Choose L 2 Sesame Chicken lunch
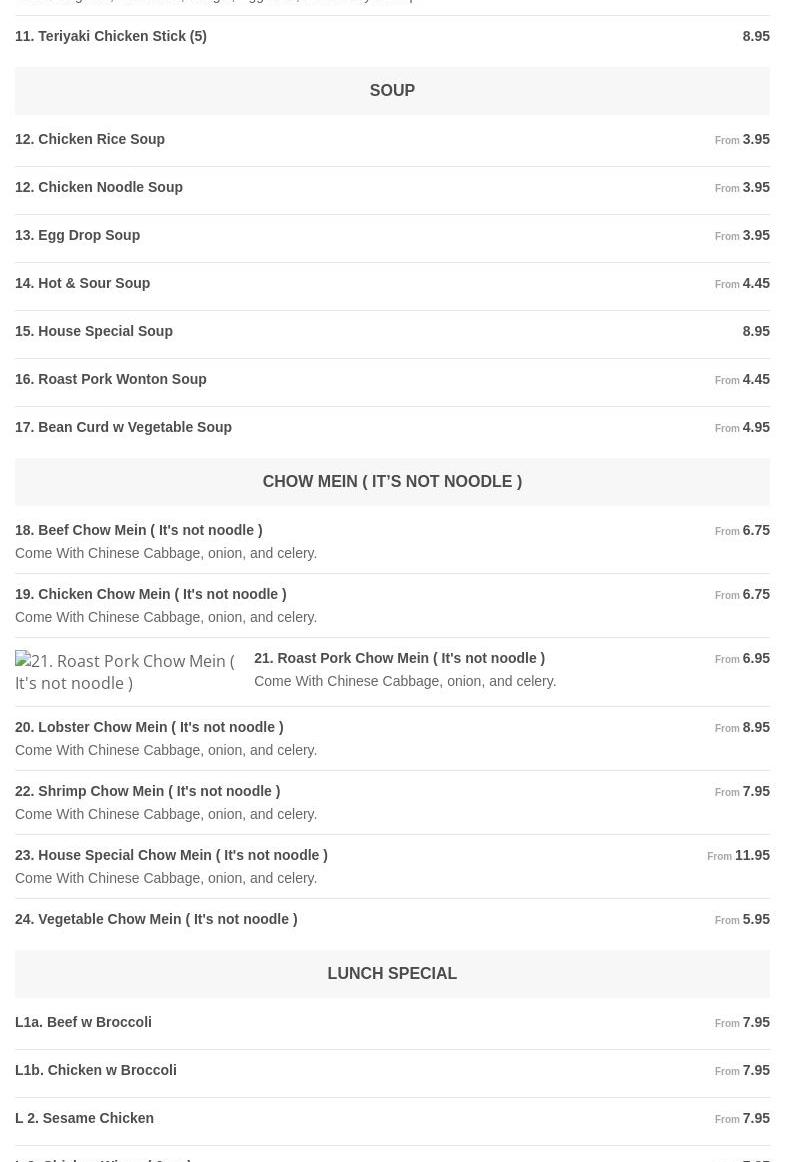Screen dimensions: 785x1162 pyautogui.click(x=84, y=1118)
